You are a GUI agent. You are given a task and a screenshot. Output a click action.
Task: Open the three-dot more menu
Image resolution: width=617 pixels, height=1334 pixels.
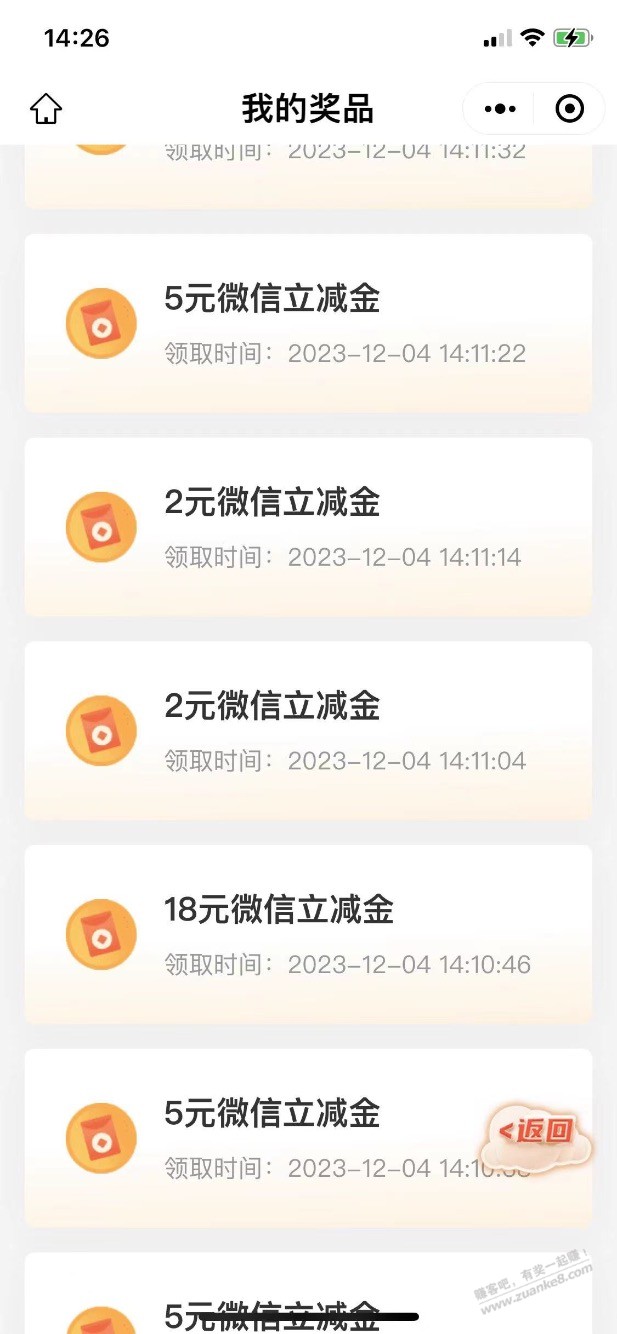tap(500, 109)
